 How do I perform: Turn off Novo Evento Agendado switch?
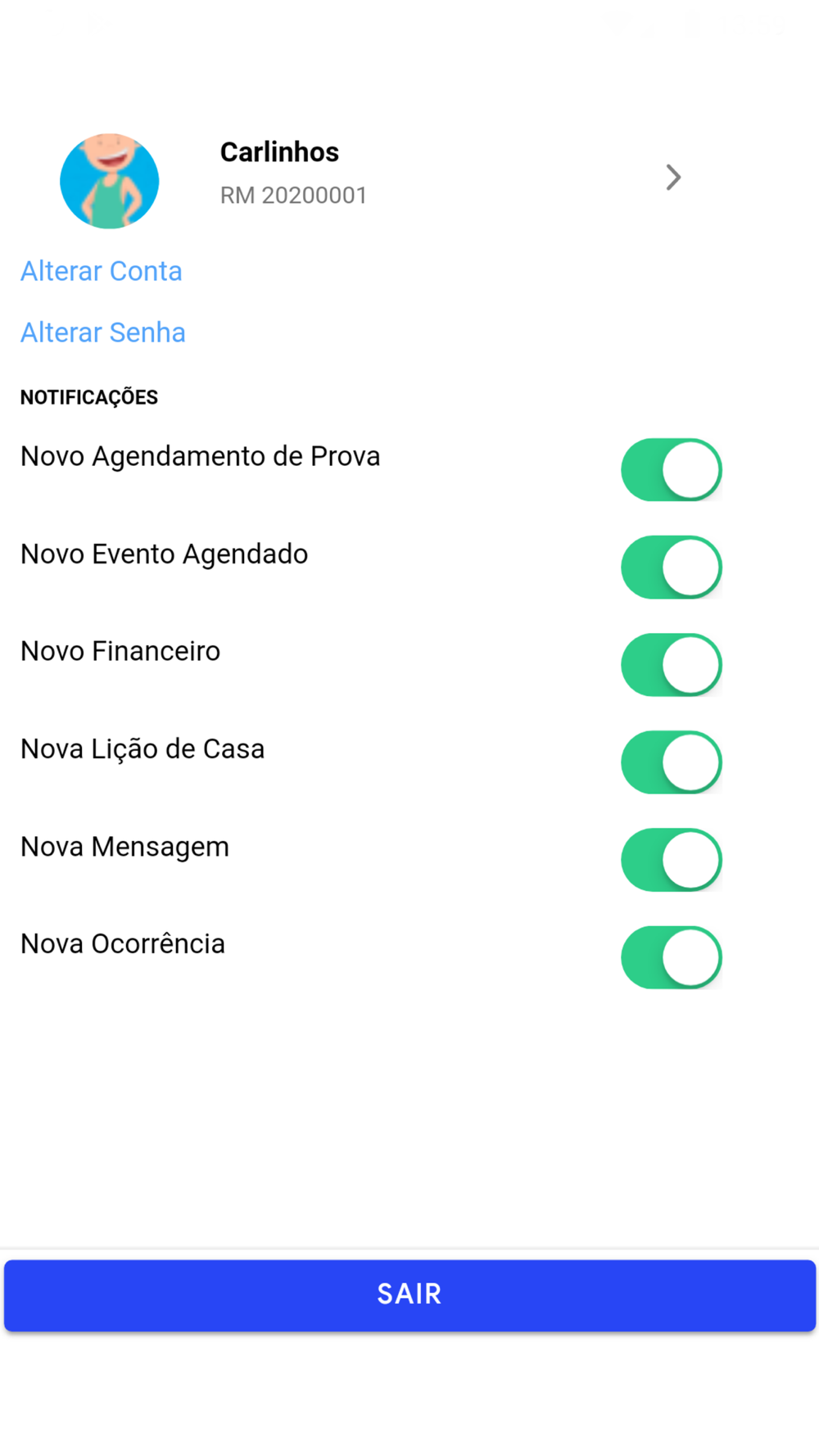tap(671, 567)
